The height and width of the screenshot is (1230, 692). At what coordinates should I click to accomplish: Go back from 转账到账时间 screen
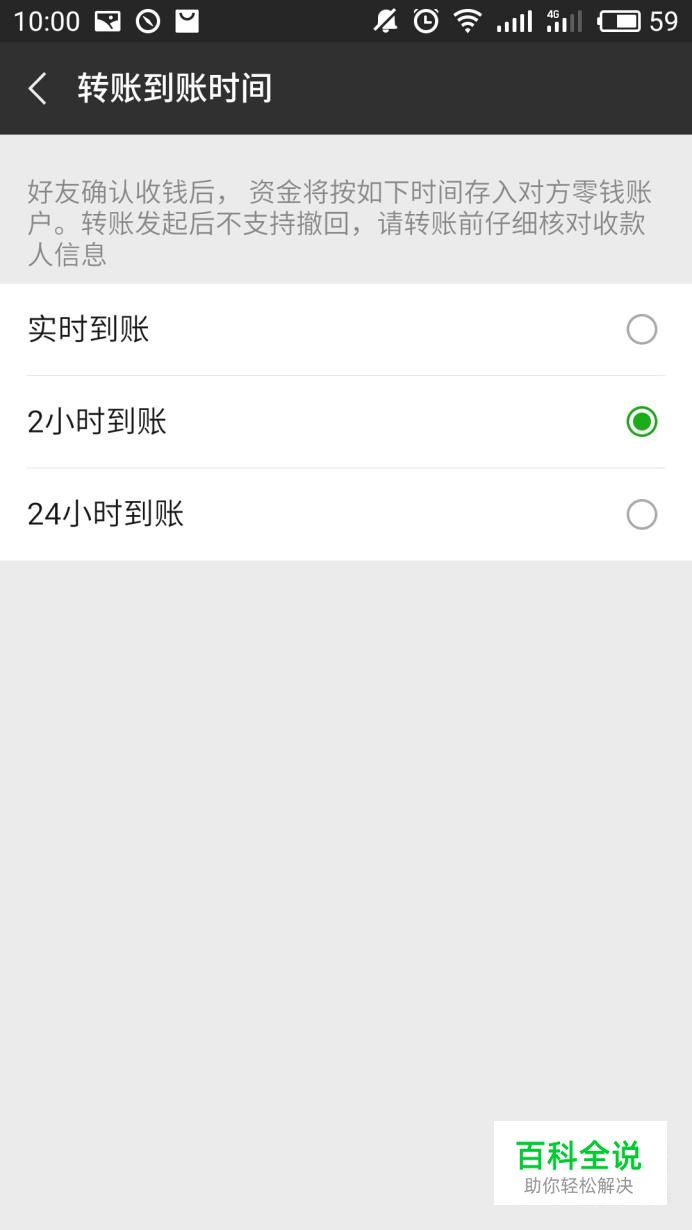pyautogui.click(x=38, y=89)
